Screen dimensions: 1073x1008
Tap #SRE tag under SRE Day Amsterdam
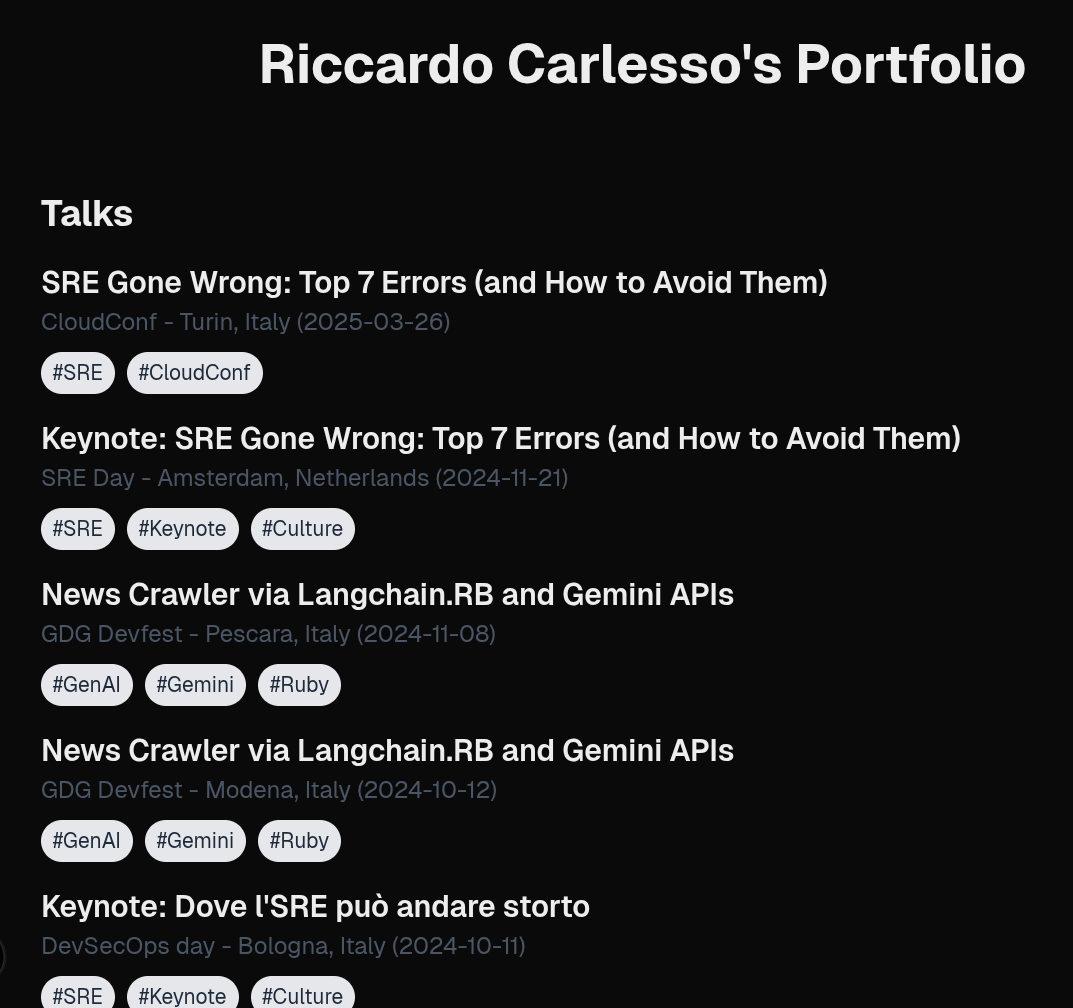click(x=77, y=529)
